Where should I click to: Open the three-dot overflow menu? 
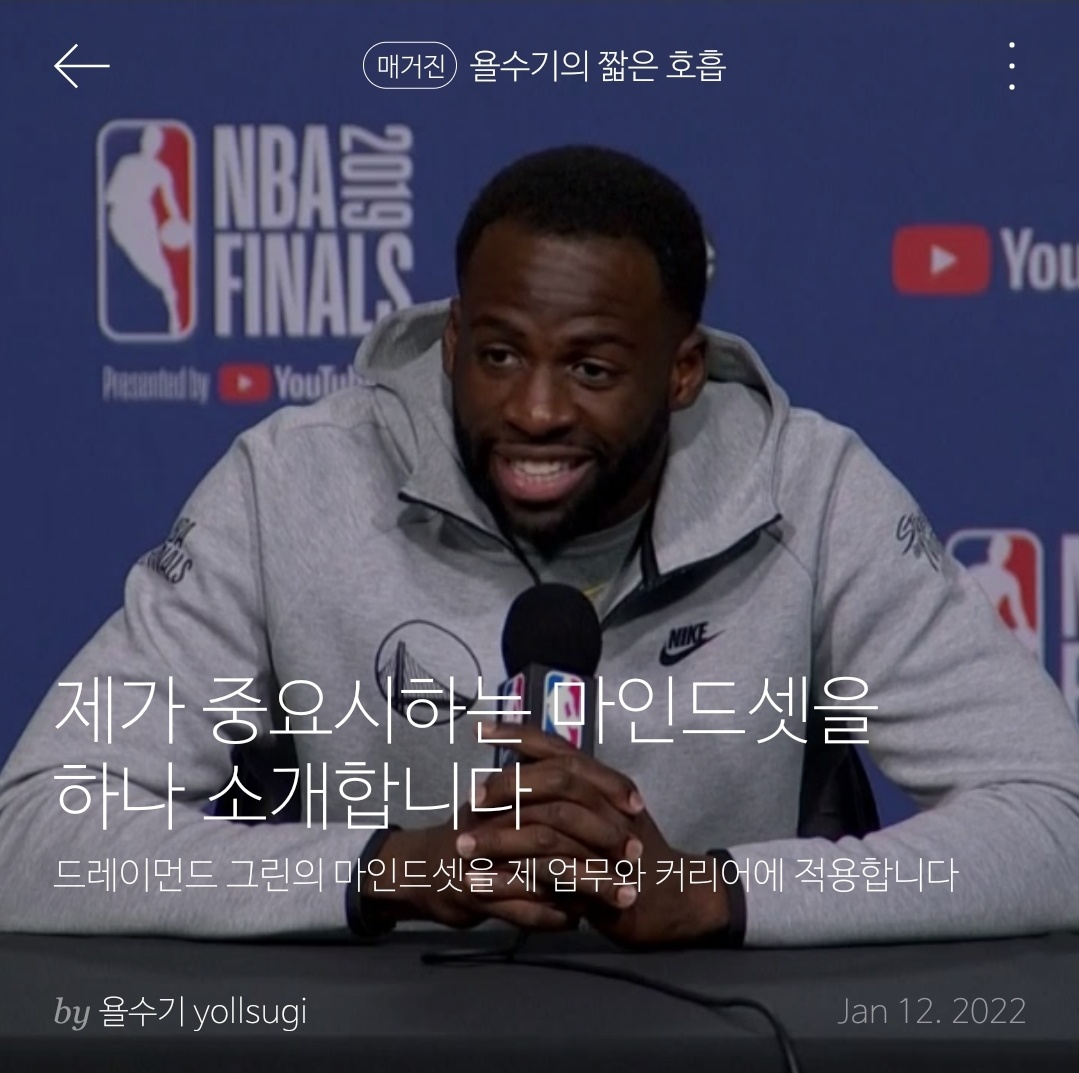[1012, 66]
